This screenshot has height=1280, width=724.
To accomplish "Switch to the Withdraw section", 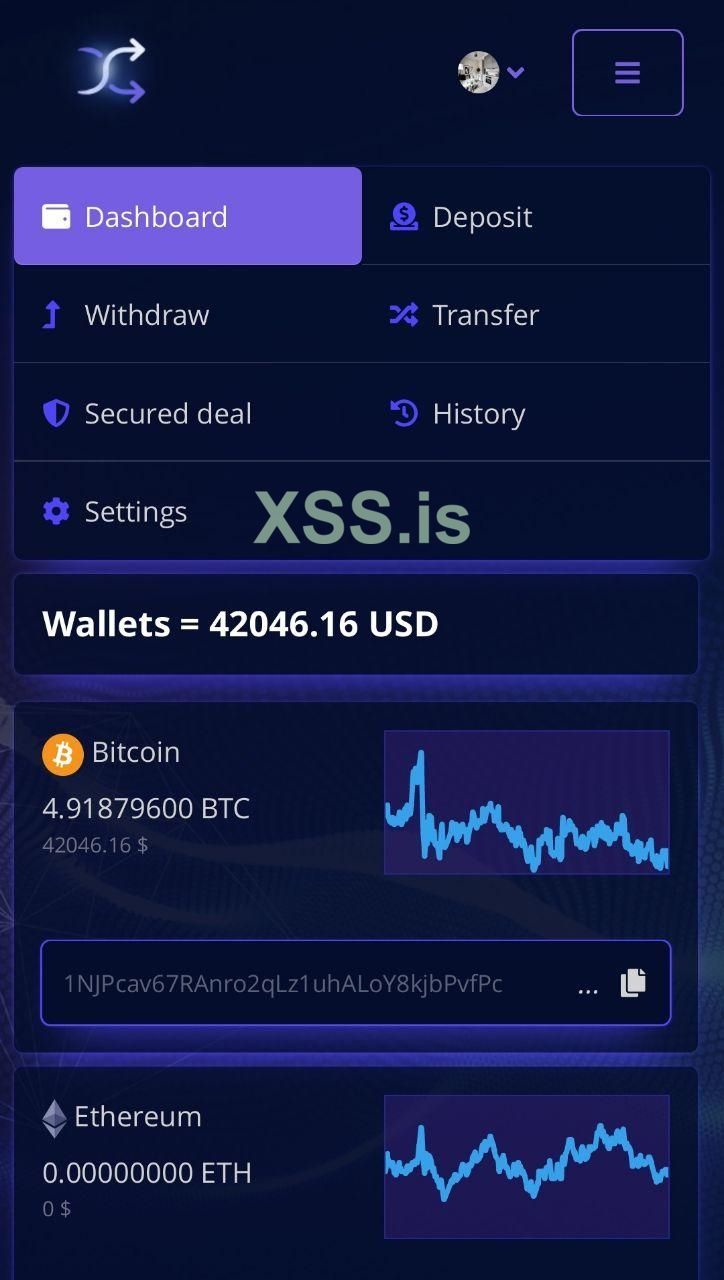I will (x=188, y=315).
